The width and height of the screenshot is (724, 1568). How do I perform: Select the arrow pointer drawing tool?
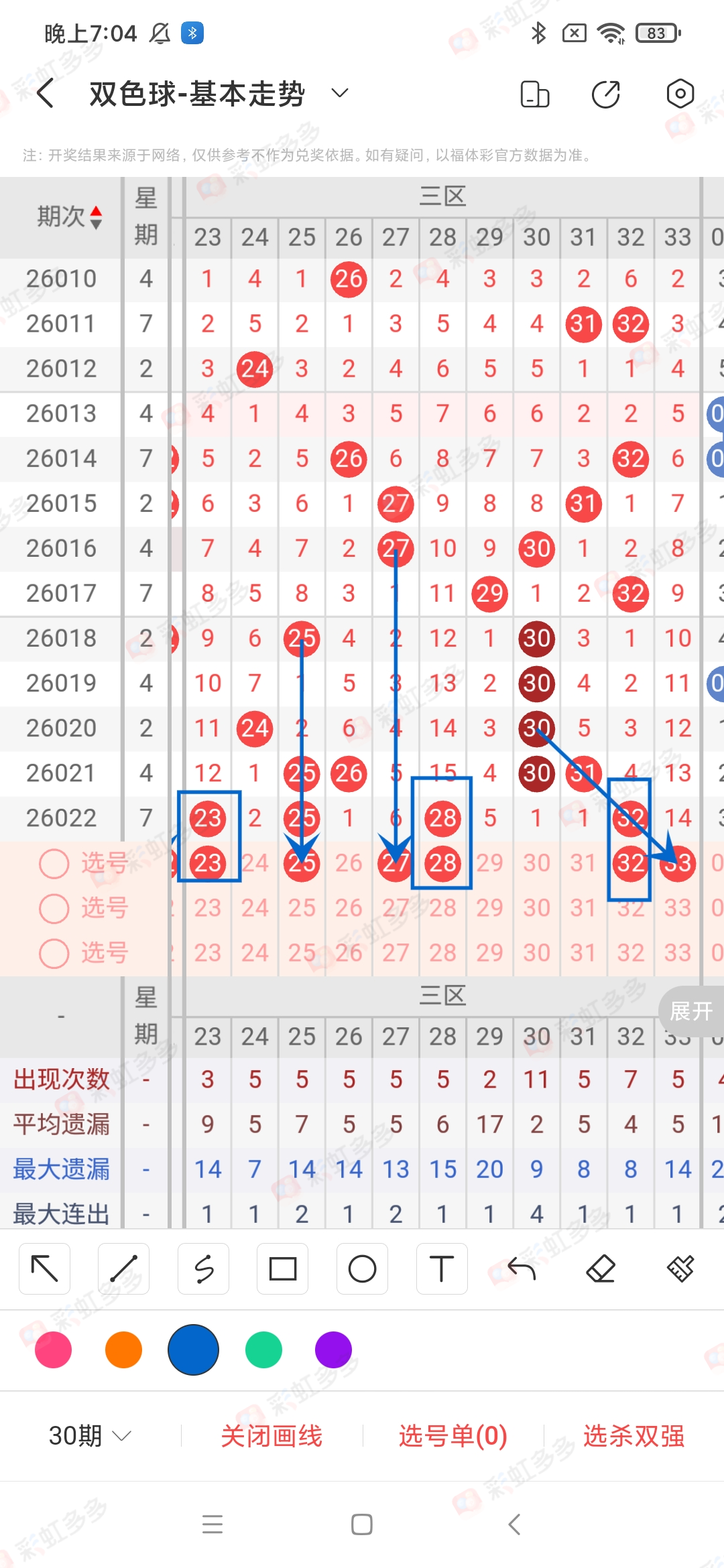tap(44, 1268)
